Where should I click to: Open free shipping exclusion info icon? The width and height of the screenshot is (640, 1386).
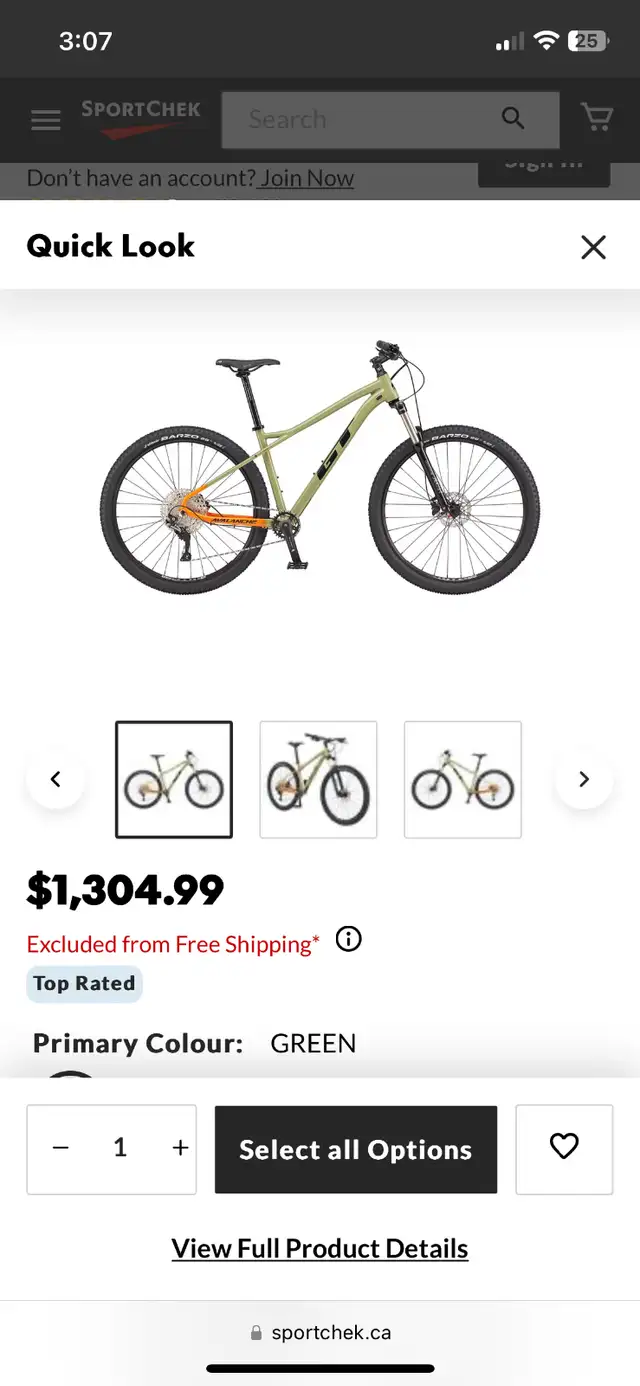[348, 939]
